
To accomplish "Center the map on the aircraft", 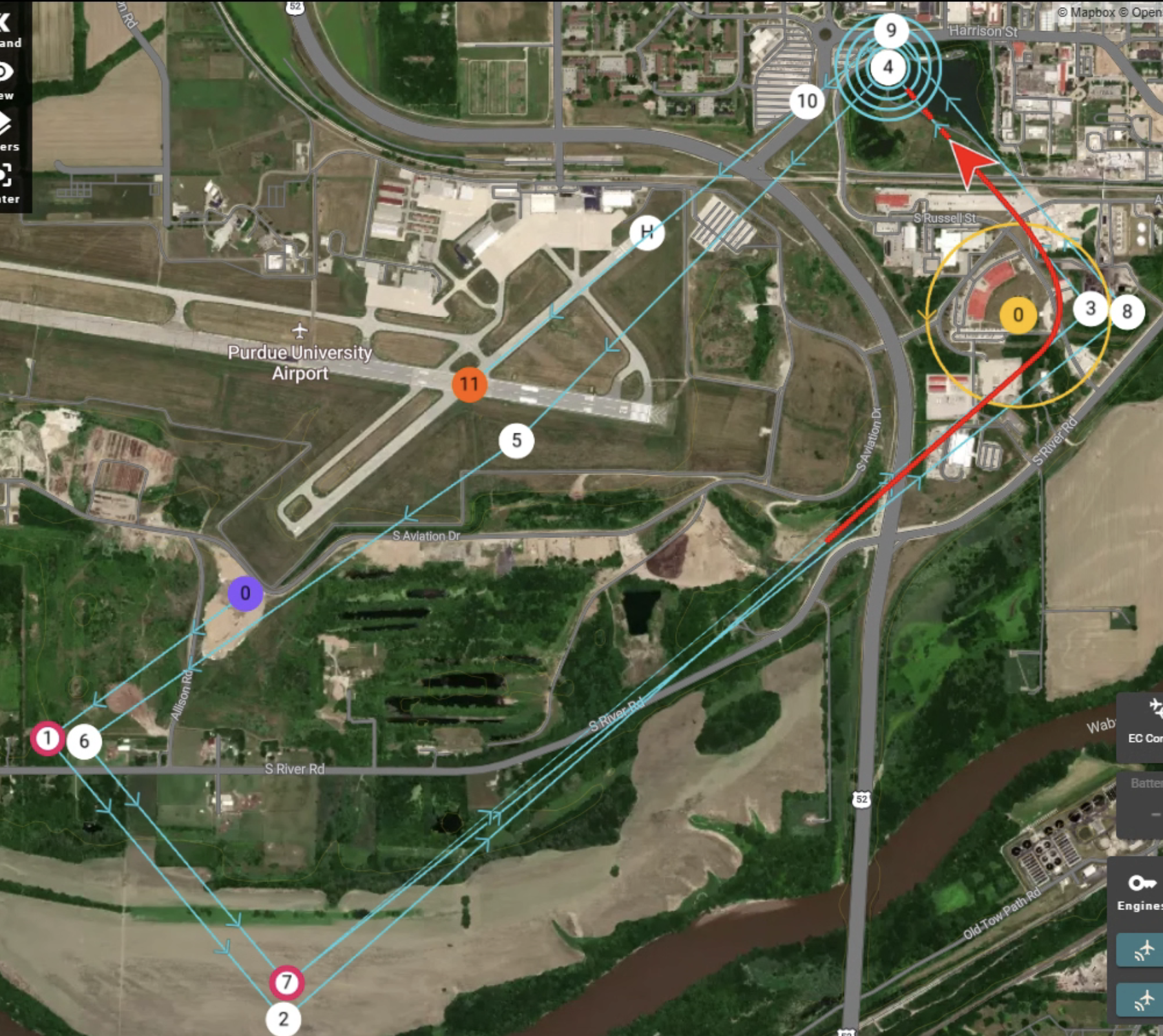I will pyautogui.click(x=5, y=176).
